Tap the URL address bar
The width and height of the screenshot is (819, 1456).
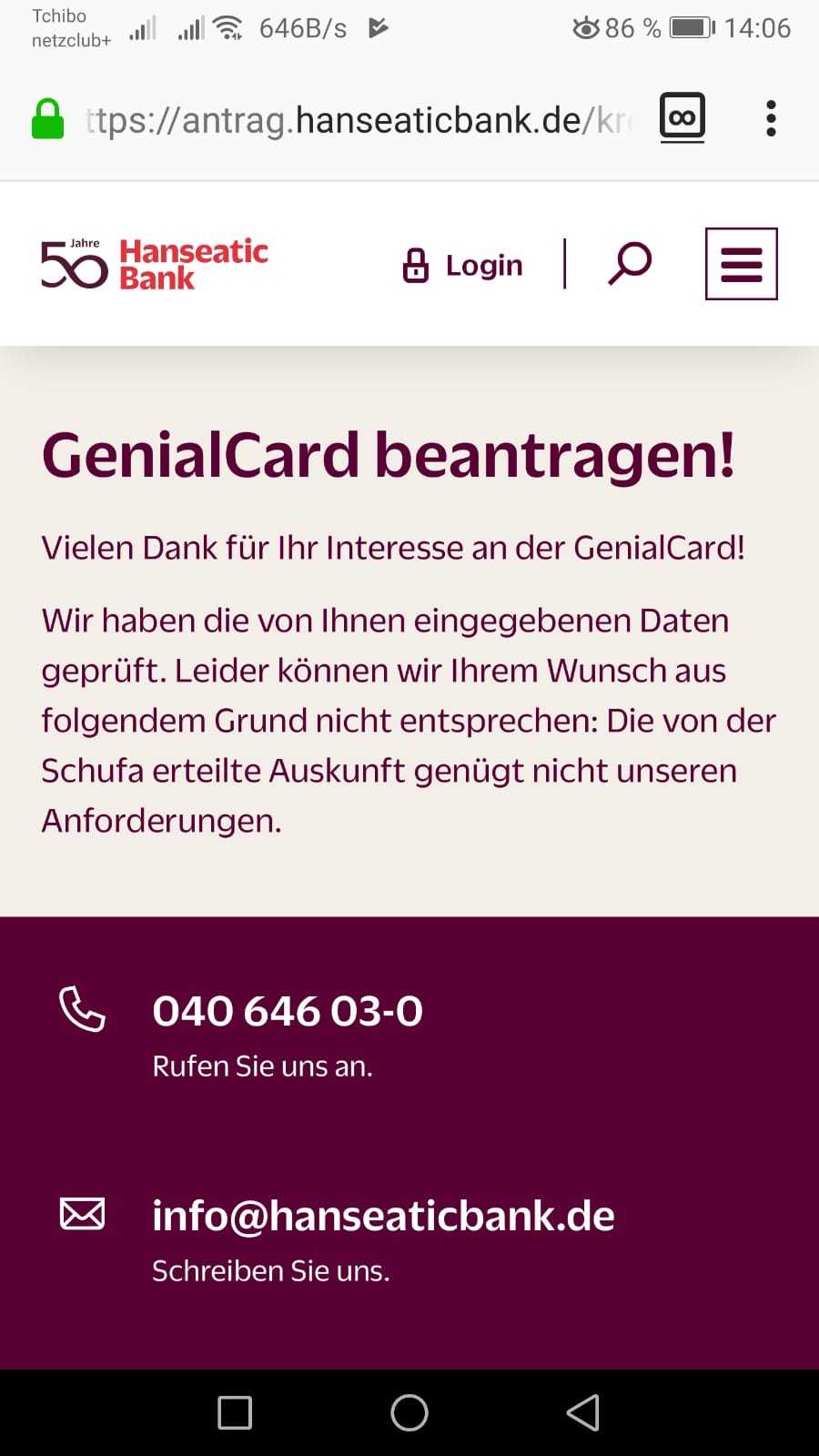pyautogui.click(x=358, y=120)
